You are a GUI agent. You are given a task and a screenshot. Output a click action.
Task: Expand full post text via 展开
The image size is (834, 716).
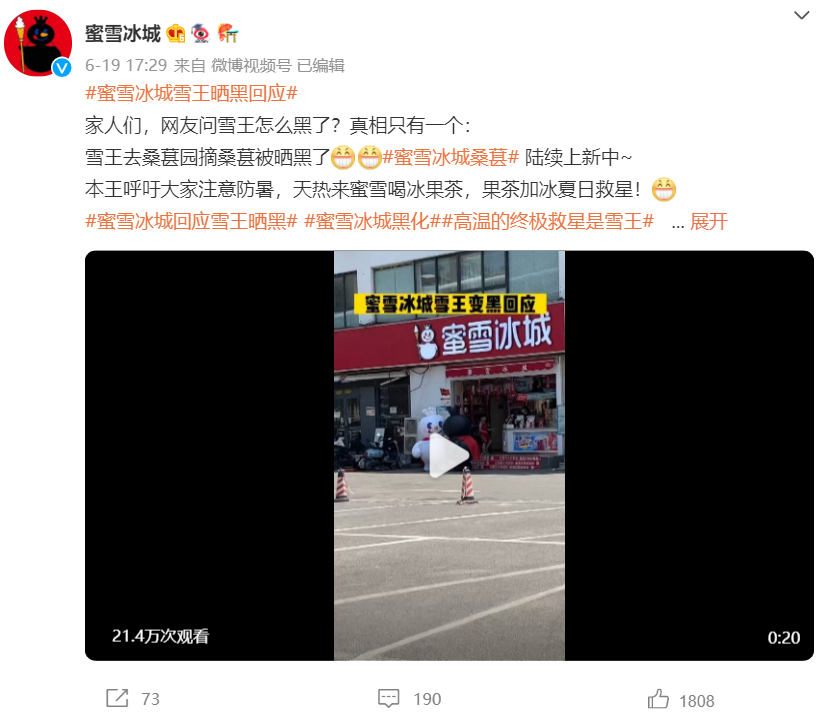(x=708, y=222)
